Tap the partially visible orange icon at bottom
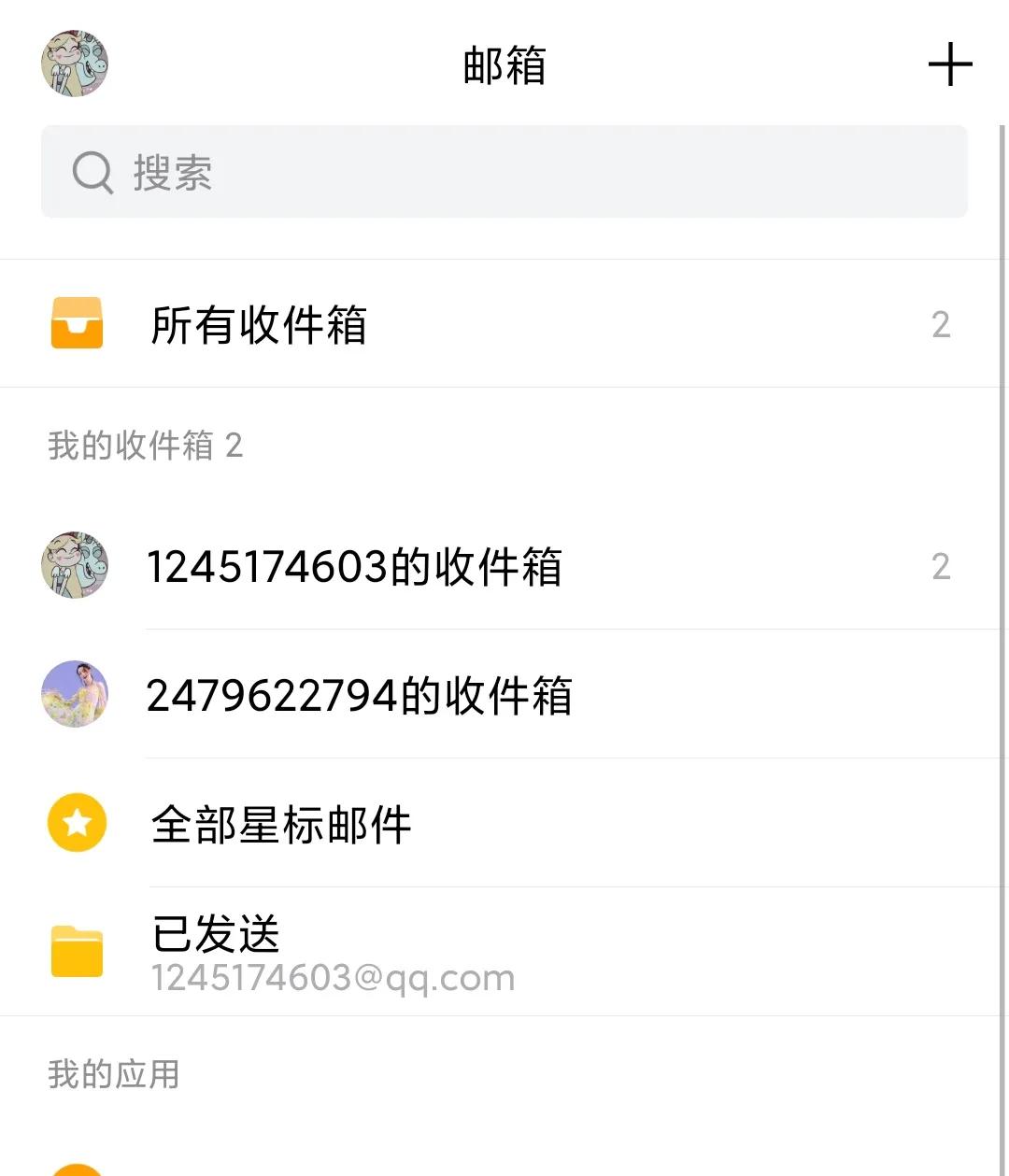Screen dimensions: 1009x1176 [x=75, y=1168]
